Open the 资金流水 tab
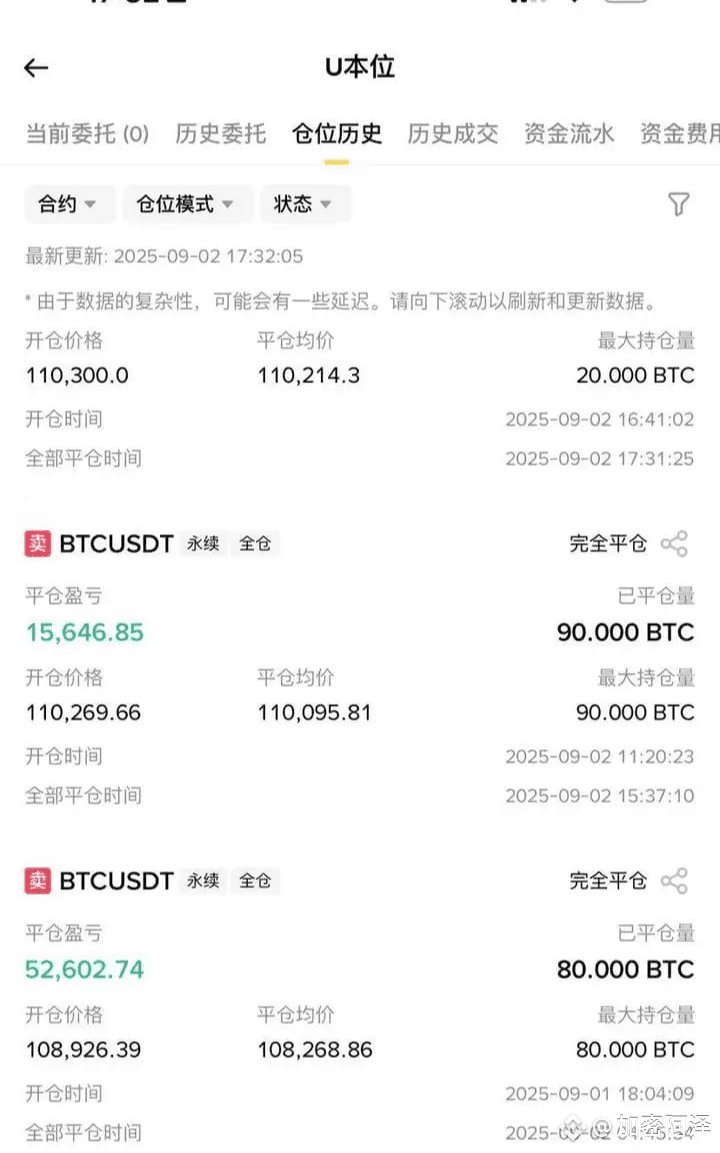This screenshot has width=720, height=1153. click(x=569, y=134)
